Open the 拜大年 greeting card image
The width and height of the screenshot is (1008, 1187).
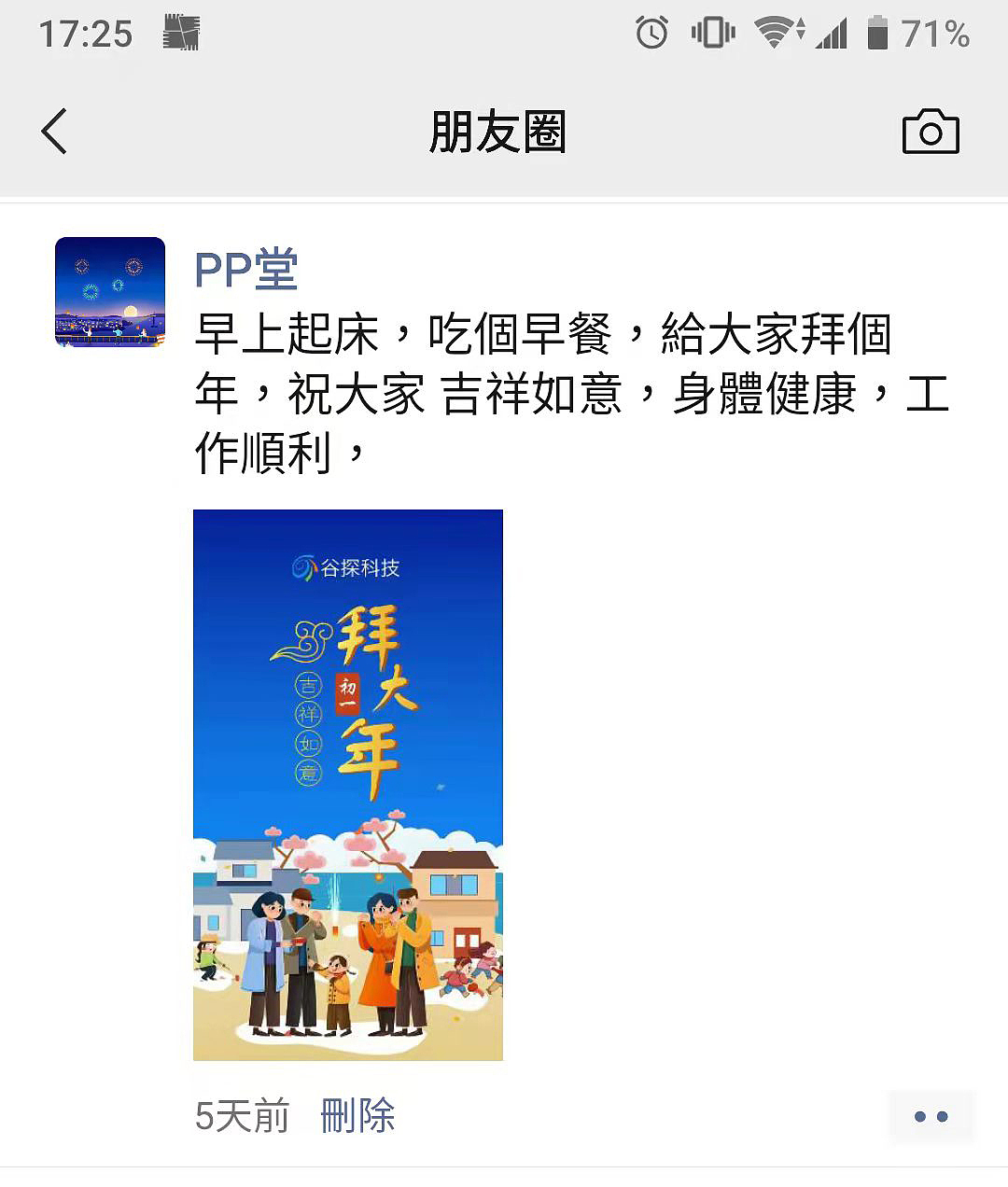click(347, 784)
